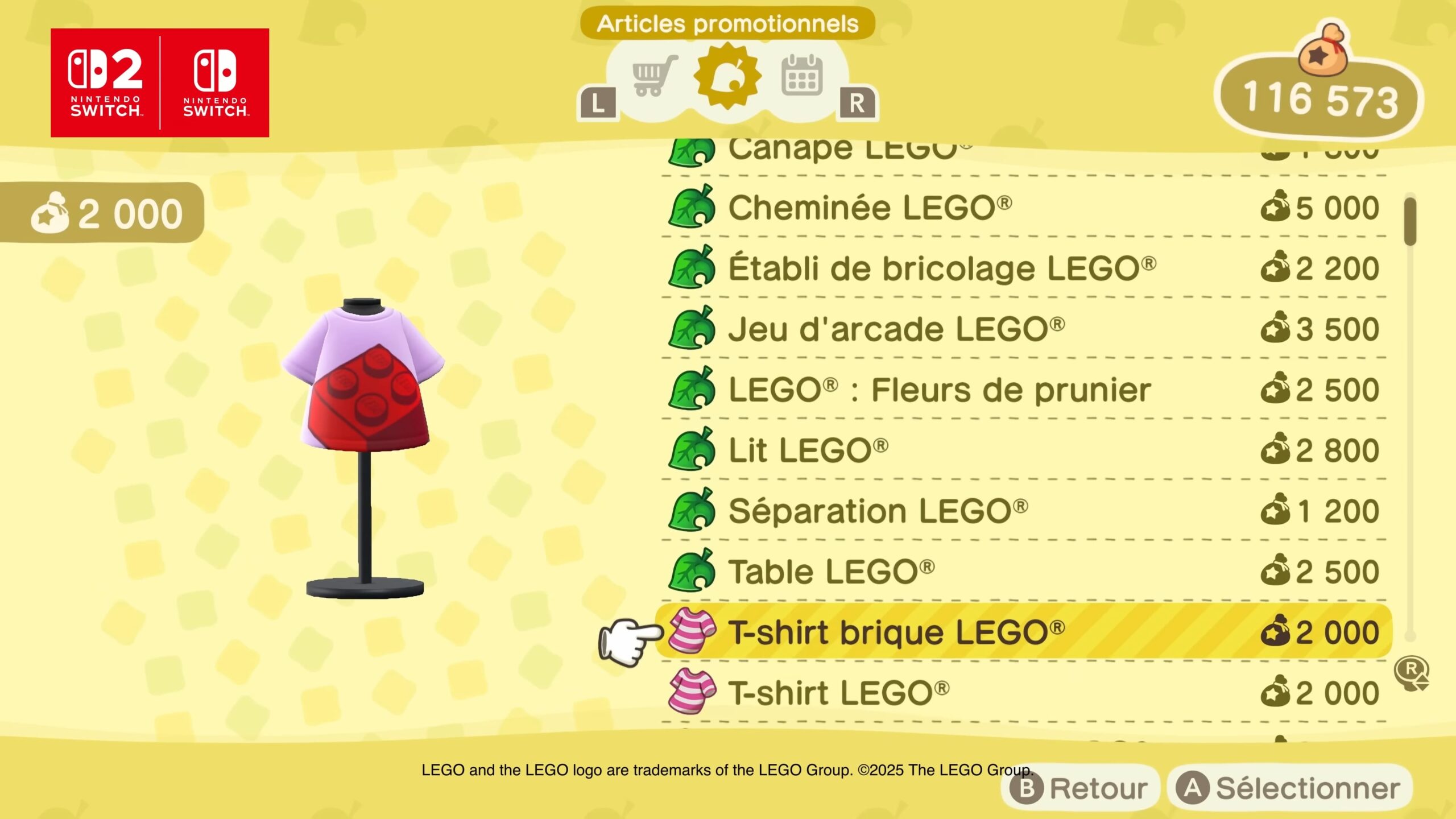The width and height of the screenshot is (1456, 819).
Task: Select T-shirt brique LEGO
Action: coord(1024,632)
